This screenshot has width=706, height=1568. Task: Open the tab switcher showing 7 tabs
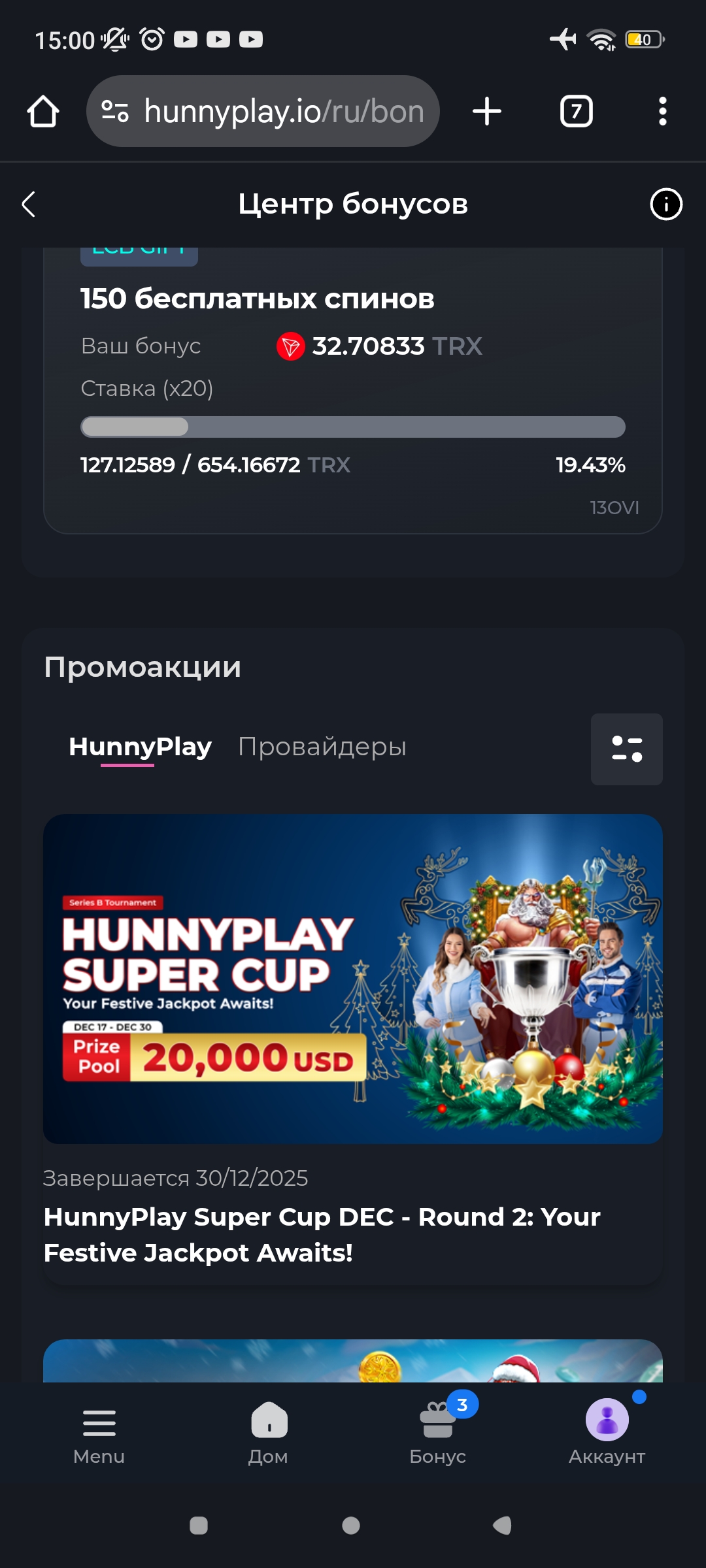(x=576, y=112)
